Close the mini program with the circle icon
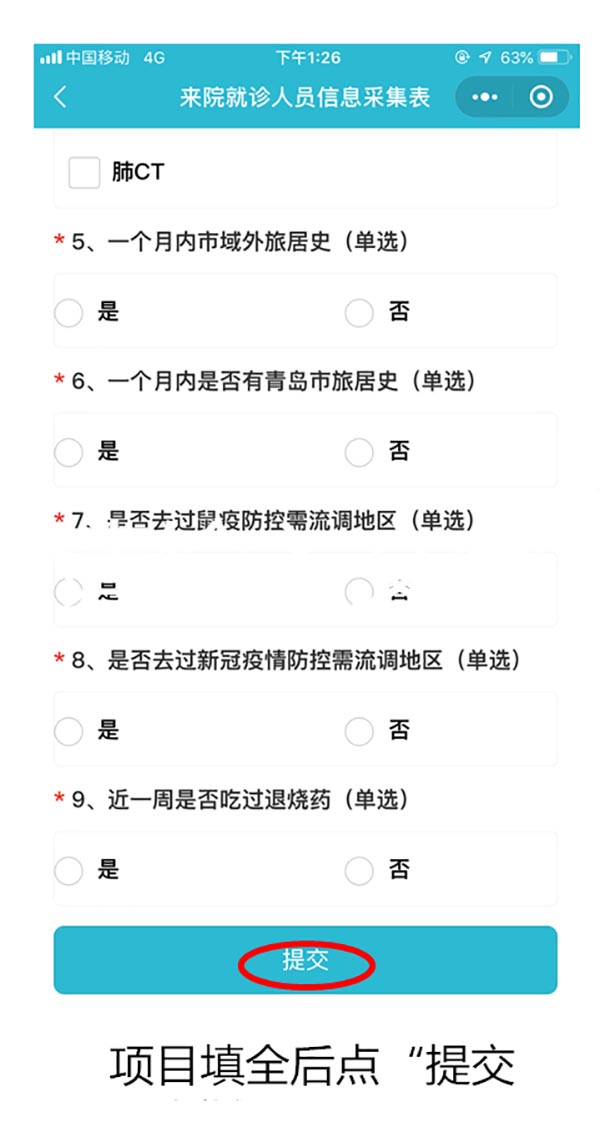600x1137 pixels. (x=541, y=97)
